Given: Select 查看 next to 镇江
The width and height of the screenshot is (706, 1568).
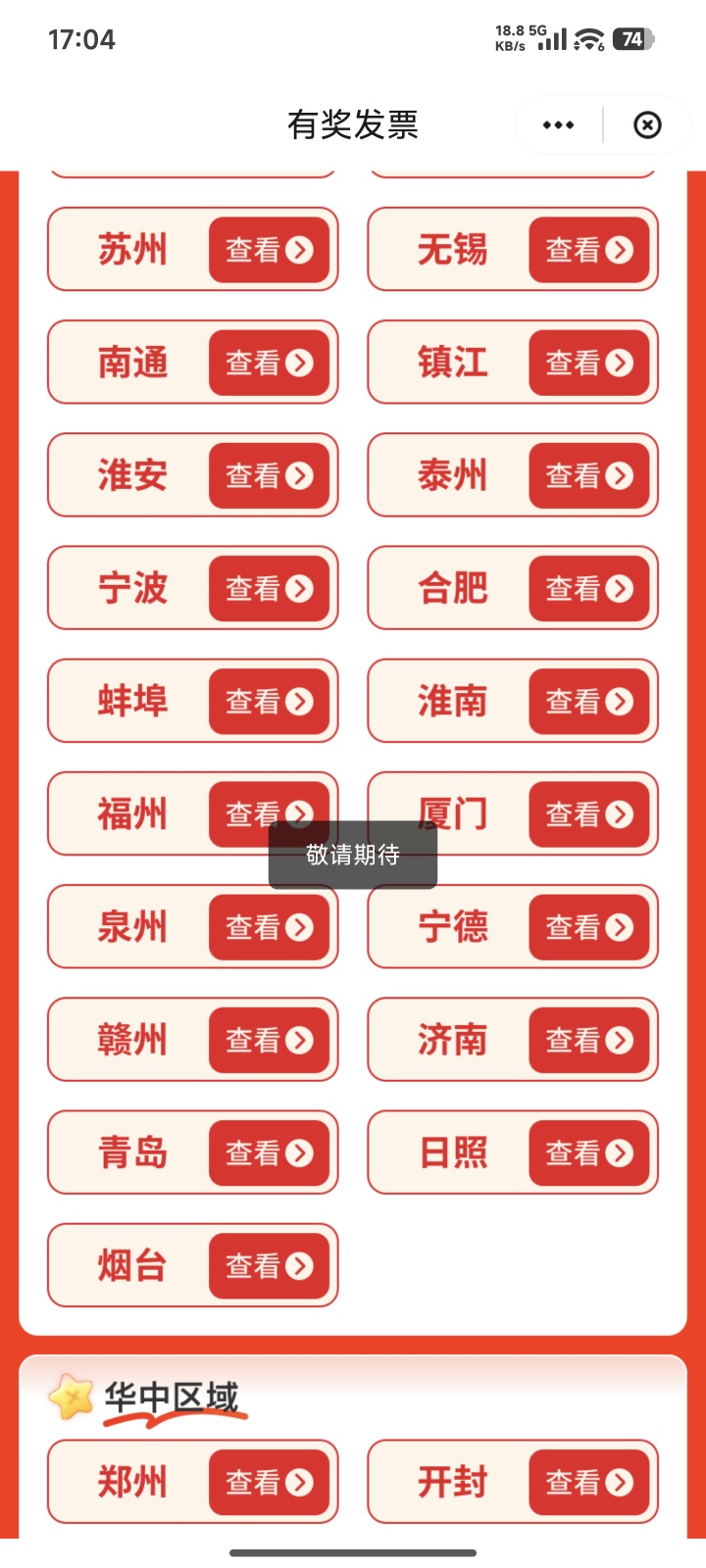Looking at the screenshot, I should click(x=588, y=363).
